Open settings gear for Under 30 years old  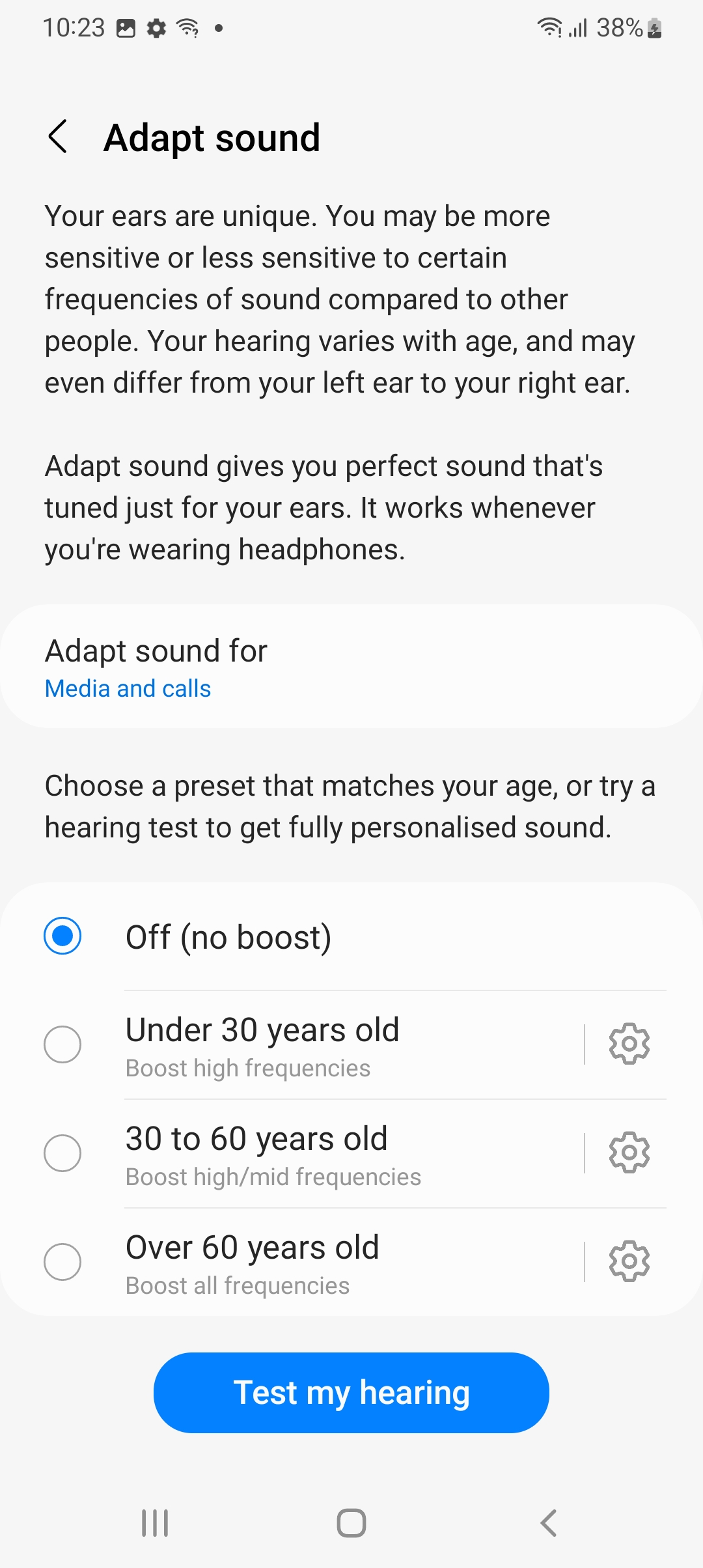pos(629,1044)
